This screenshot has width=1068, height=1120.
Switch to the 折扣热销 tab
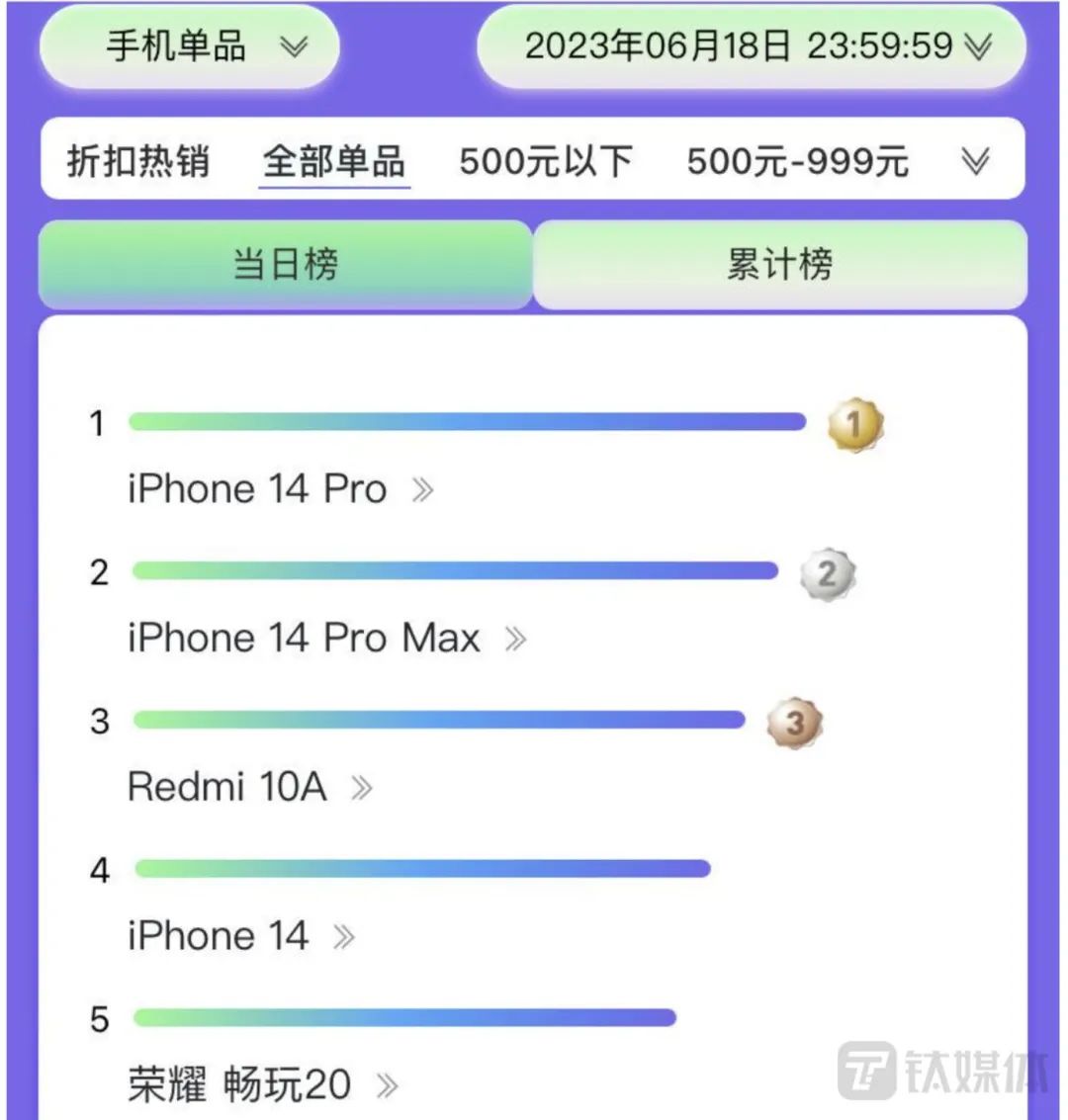pyautogui.click(x=138, y=161)
